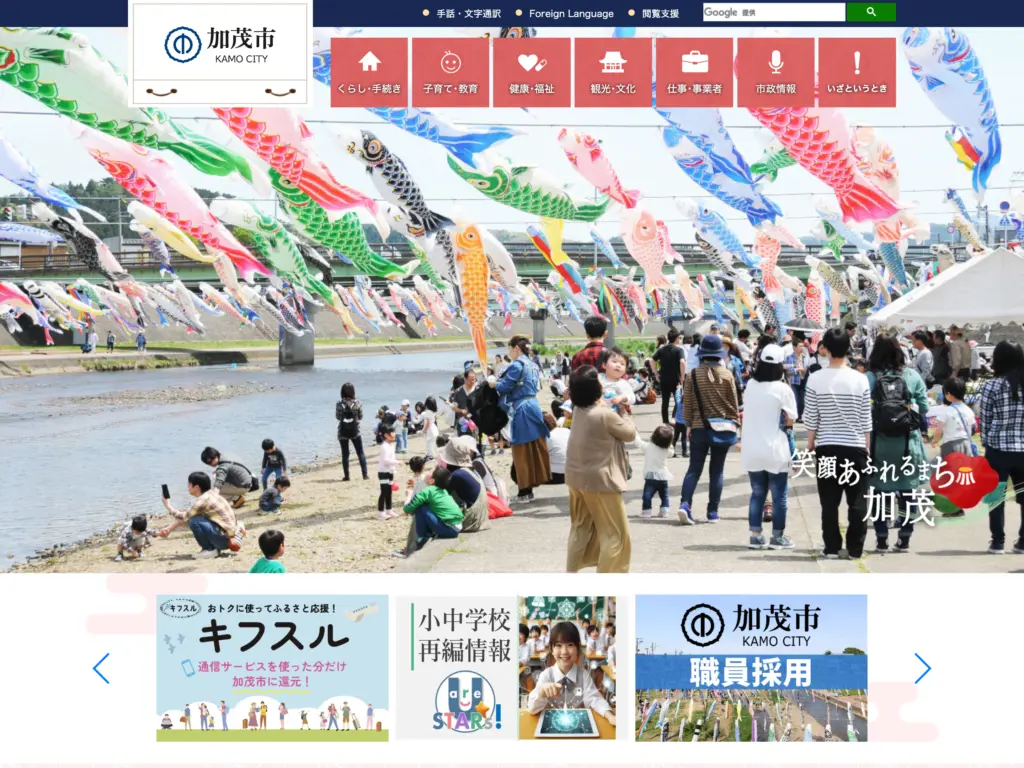Show next banners with right arrow
The image size is (1024, 768).
[922, 668]
